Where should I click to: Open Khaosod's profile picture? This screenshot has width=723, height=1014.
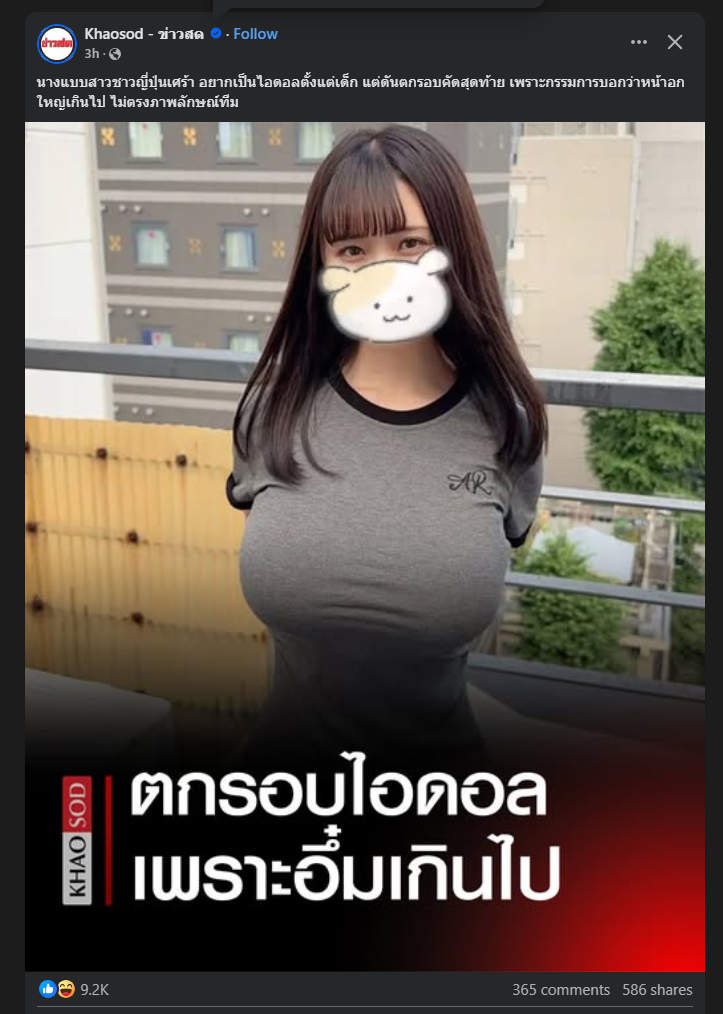(x=57, y=43)
